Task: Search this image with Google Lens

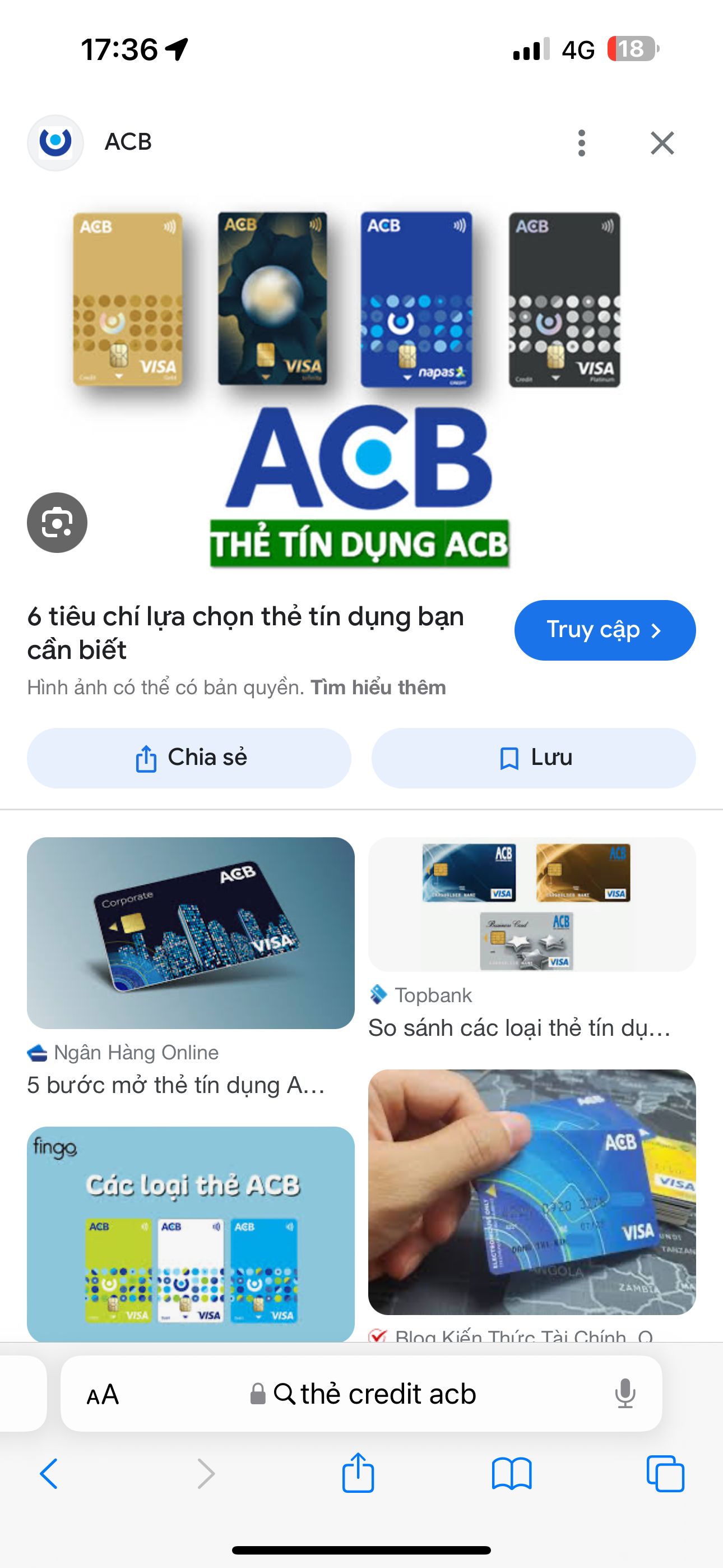Action: point(57,522)
